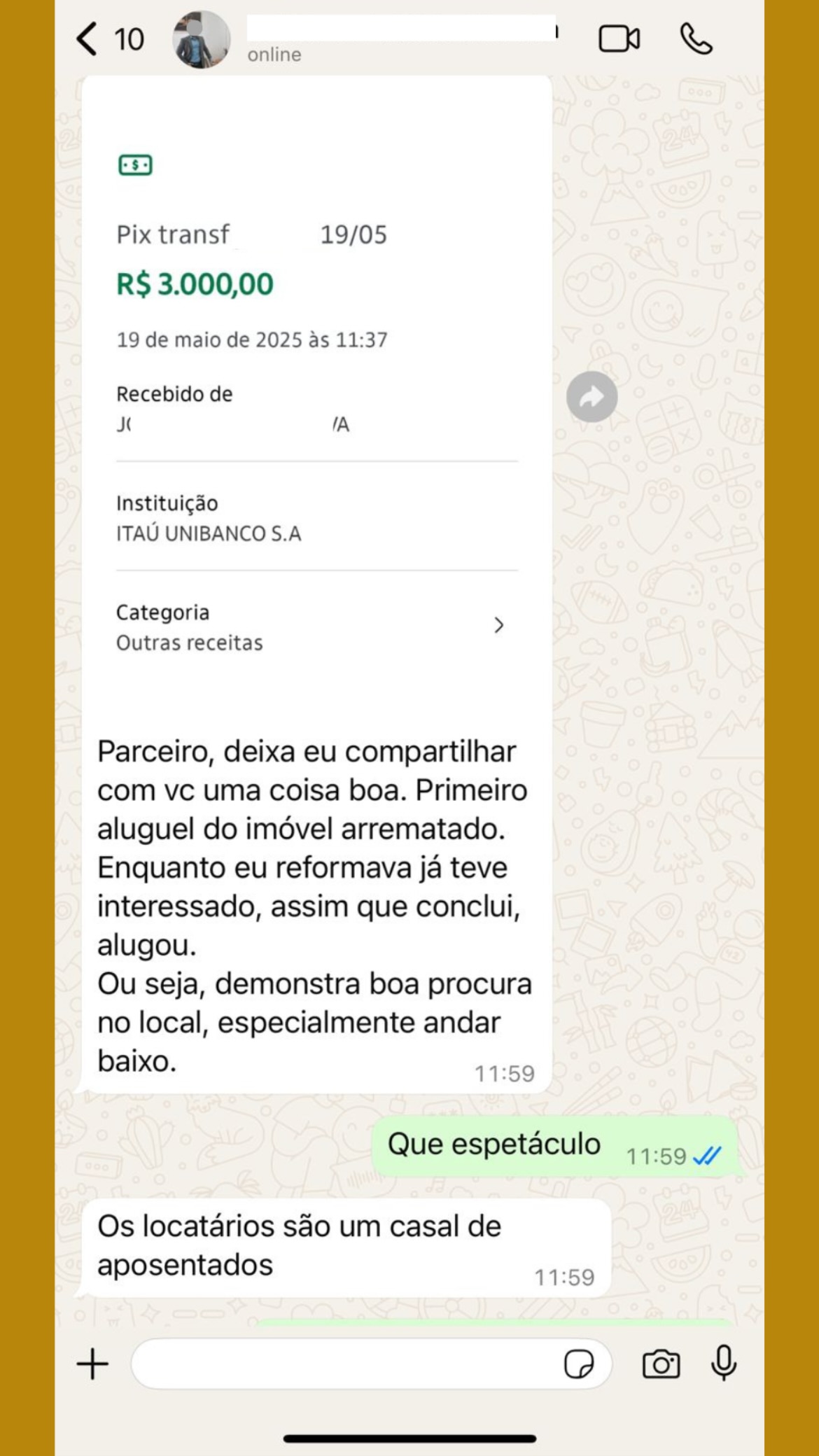Open the plus attachment menu
Viewport: 819px width, 1456px height.
pyautogui.click(x=92, y=1364)
